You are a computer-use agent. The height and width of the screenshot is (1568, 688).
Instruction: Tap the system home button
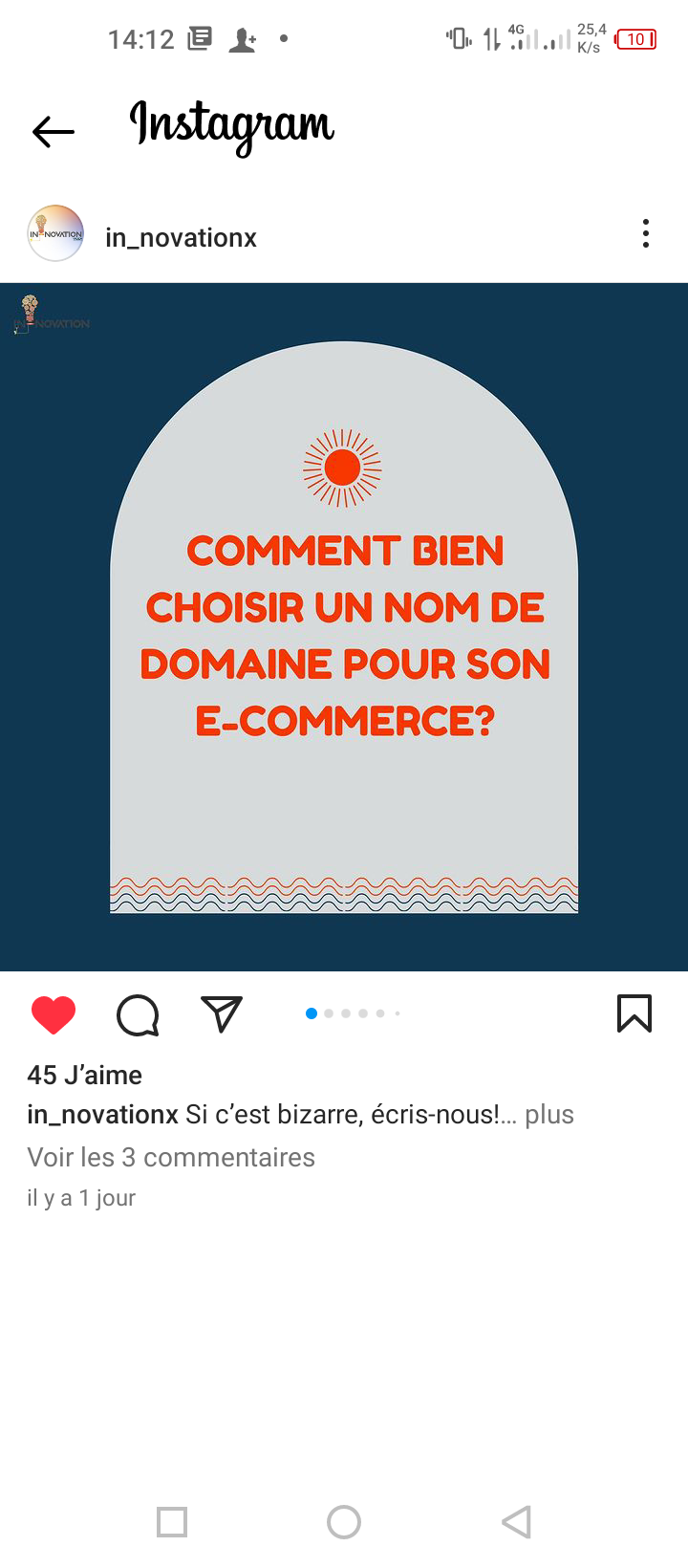[344, 1522]
